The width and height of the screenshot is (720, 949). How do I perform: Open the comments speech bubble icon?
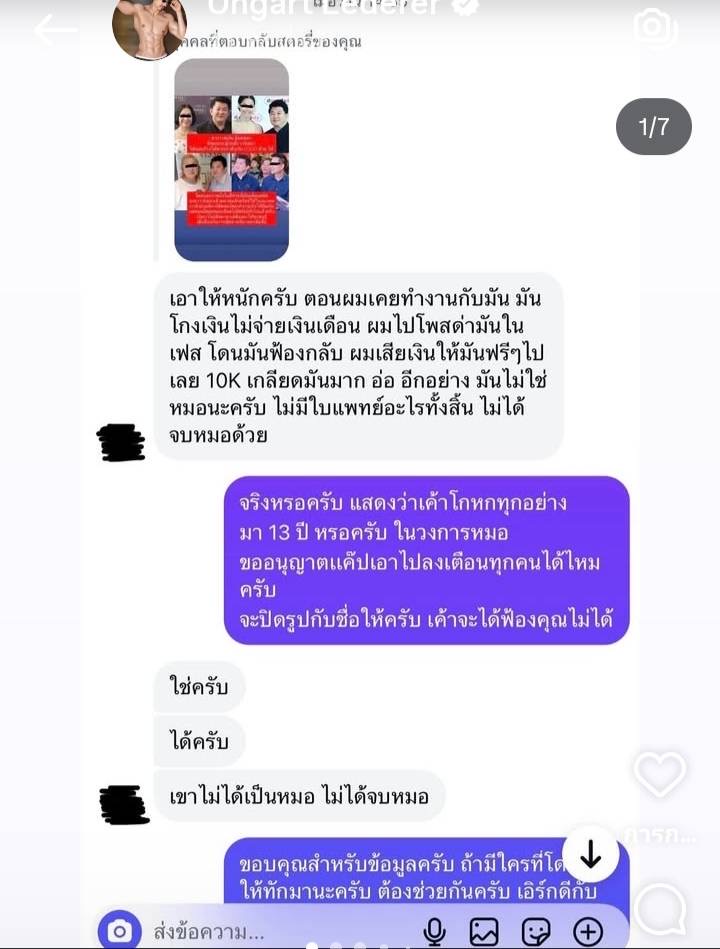[661, 910]
